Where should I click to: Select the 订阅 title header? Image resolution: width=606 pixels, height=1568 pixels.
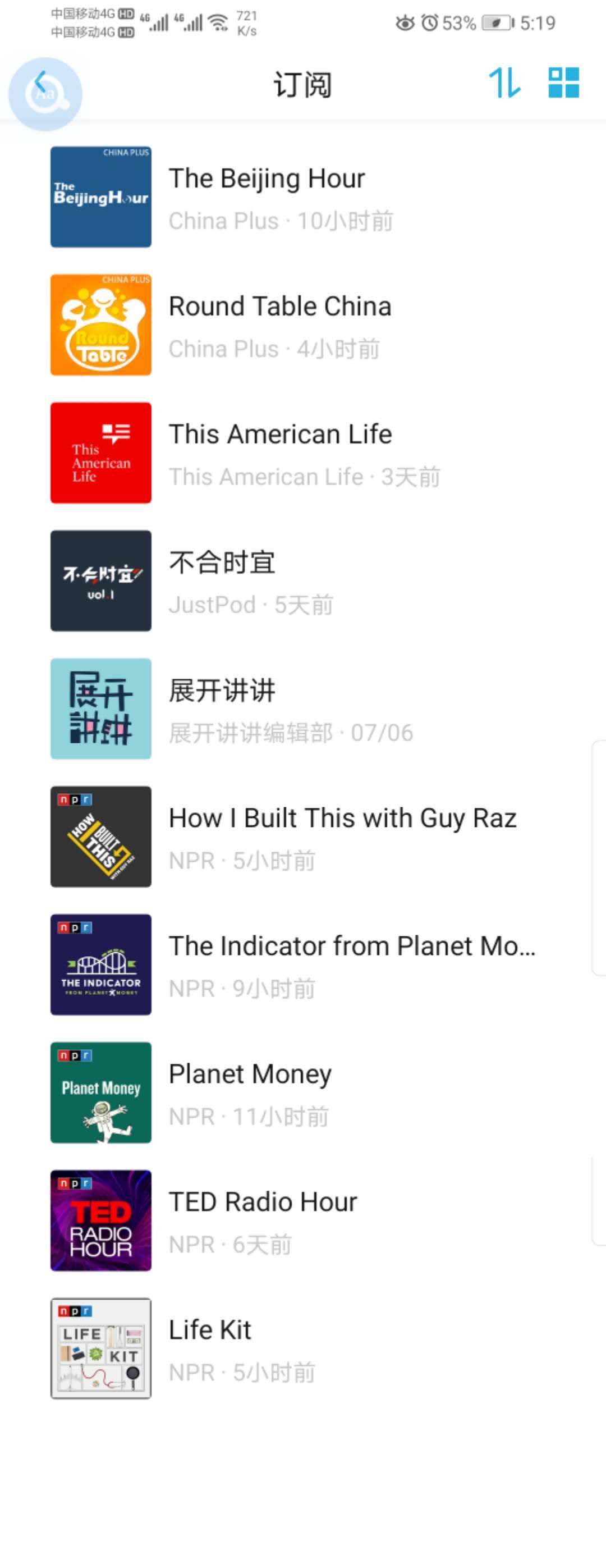[302, 85]
